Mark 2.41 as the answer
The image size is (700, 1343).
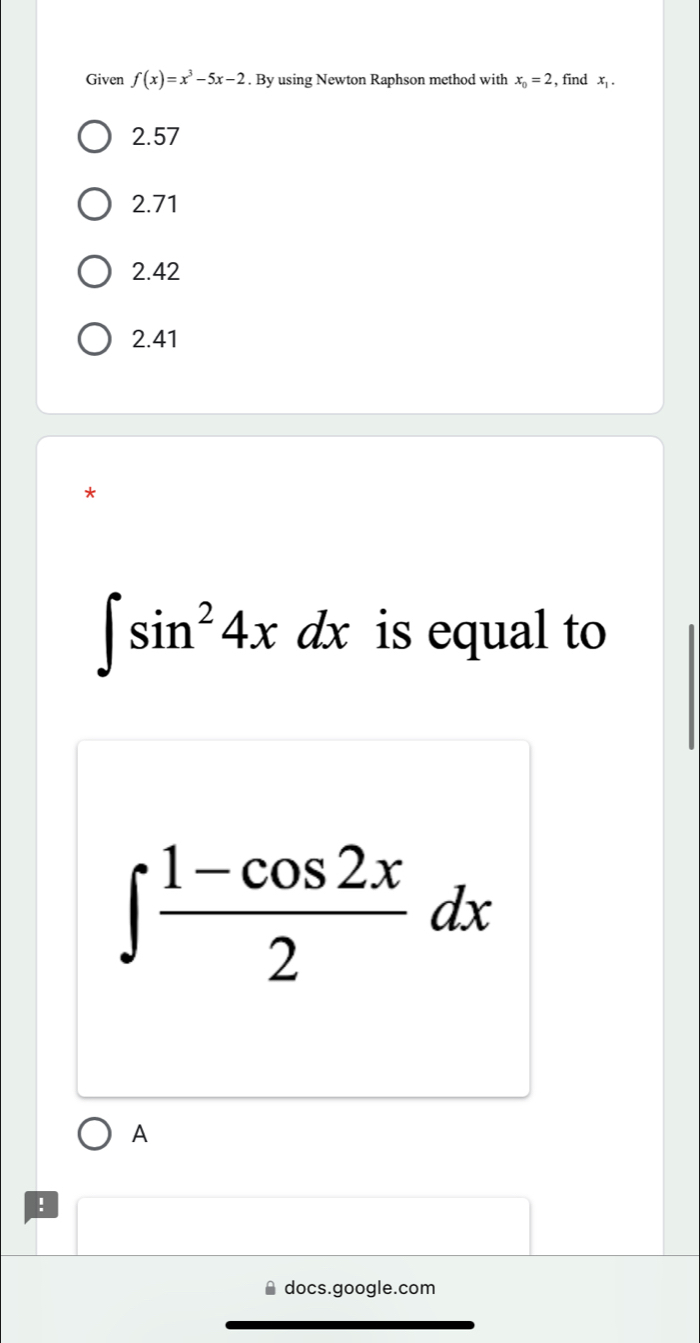click(x=95, y=340)
